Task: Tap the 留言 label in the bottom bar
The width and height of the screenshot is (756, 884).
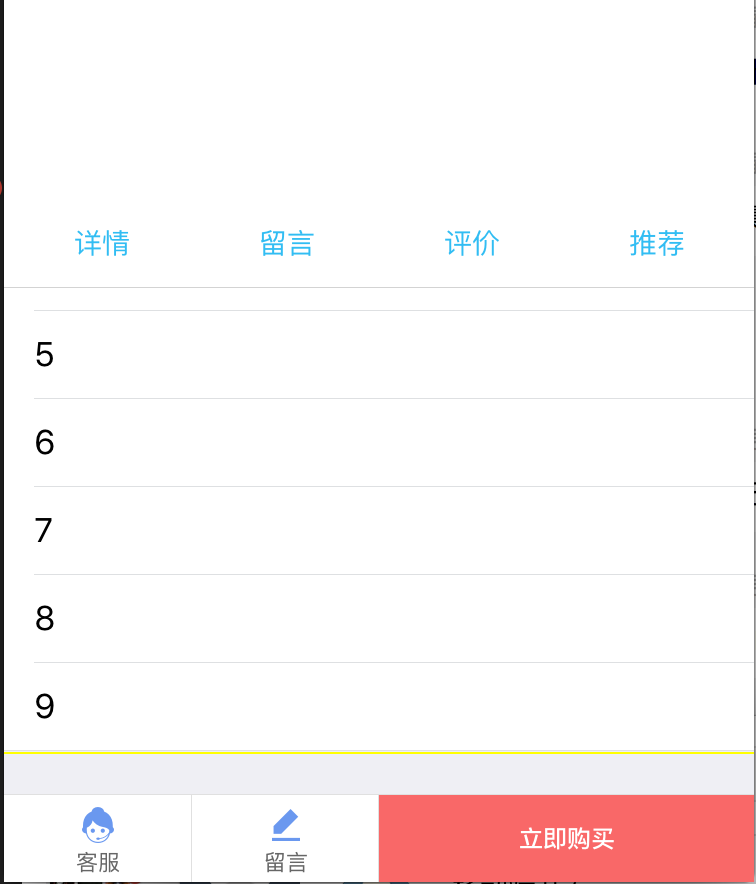Action: [x=284, y=860]
